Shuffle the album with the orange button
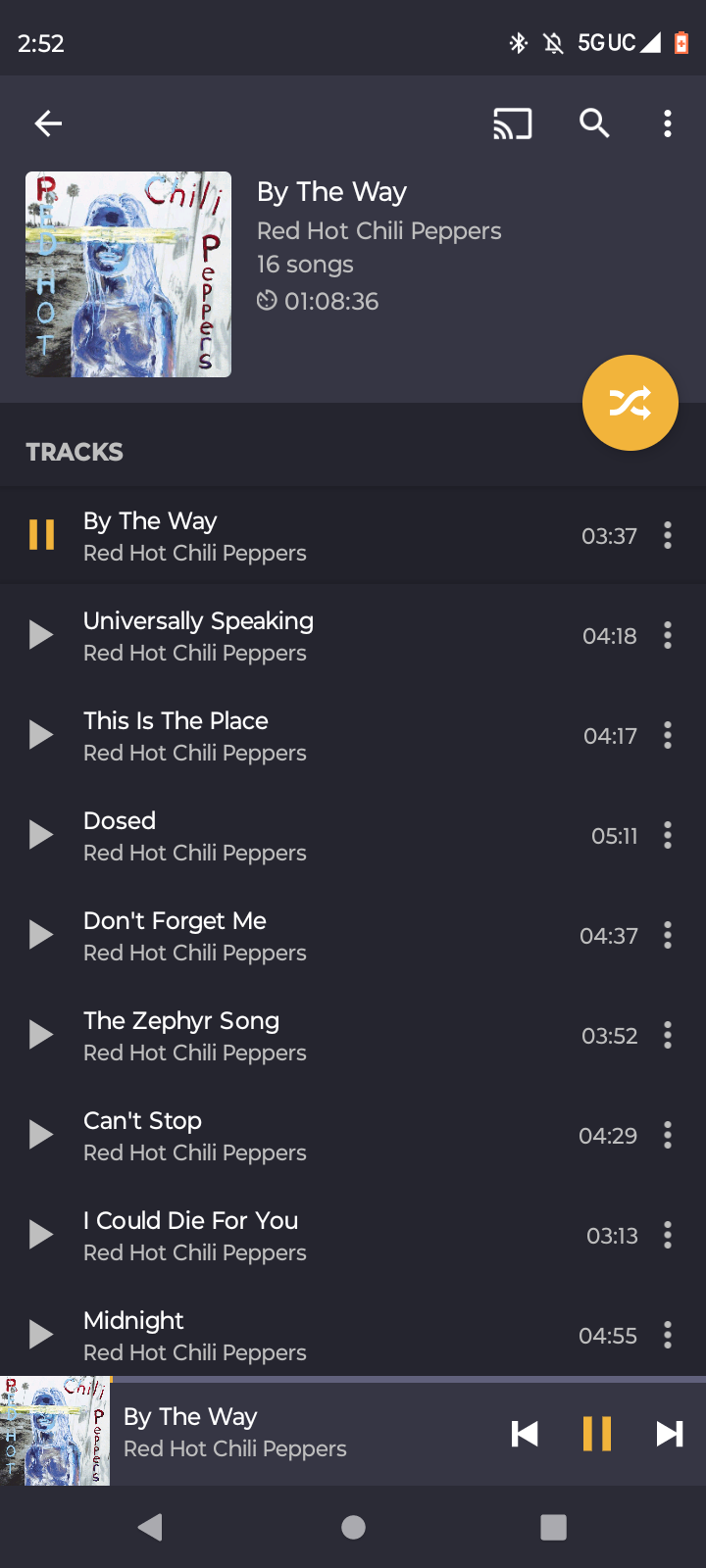 [630, 403]
